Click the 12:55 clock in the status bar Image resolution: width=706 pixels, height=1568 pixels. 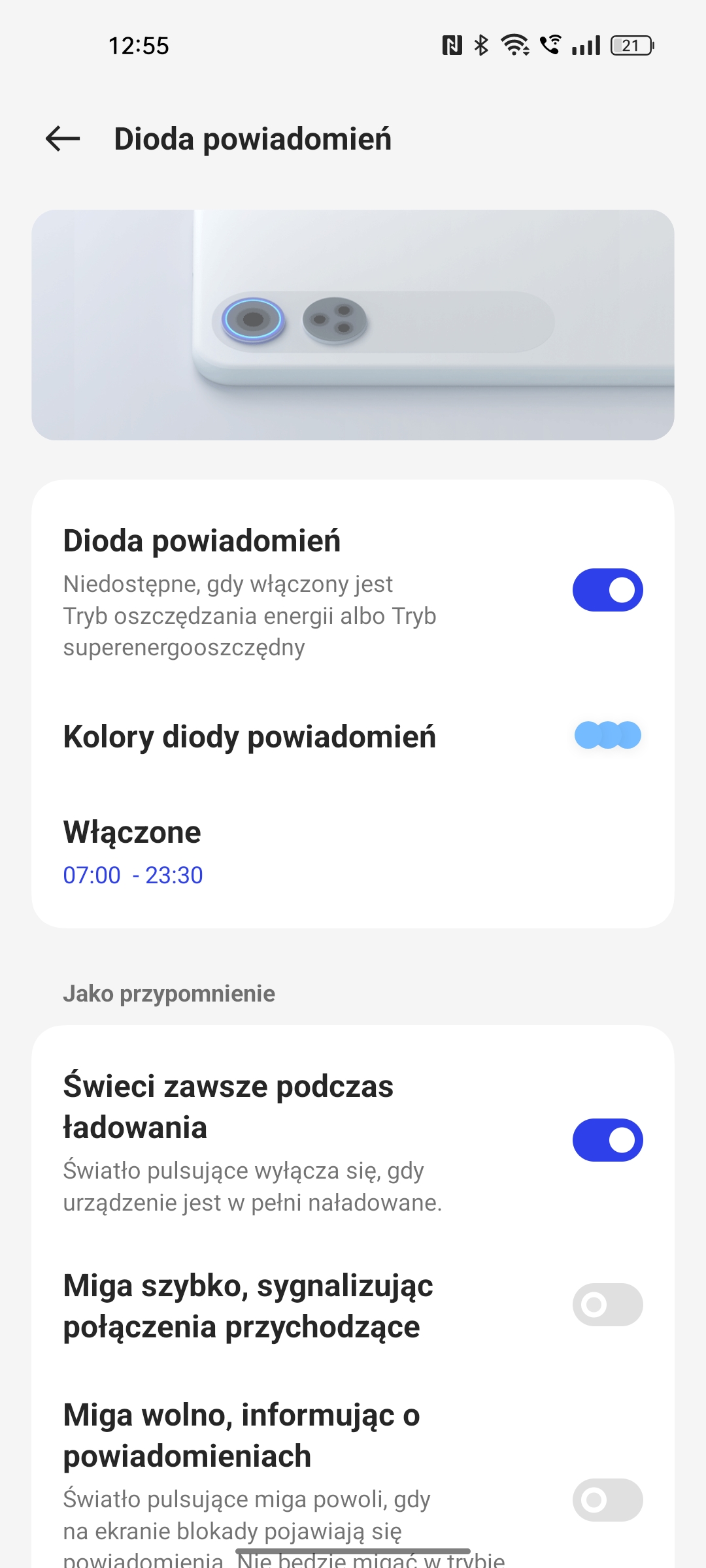tap(139, 46)
